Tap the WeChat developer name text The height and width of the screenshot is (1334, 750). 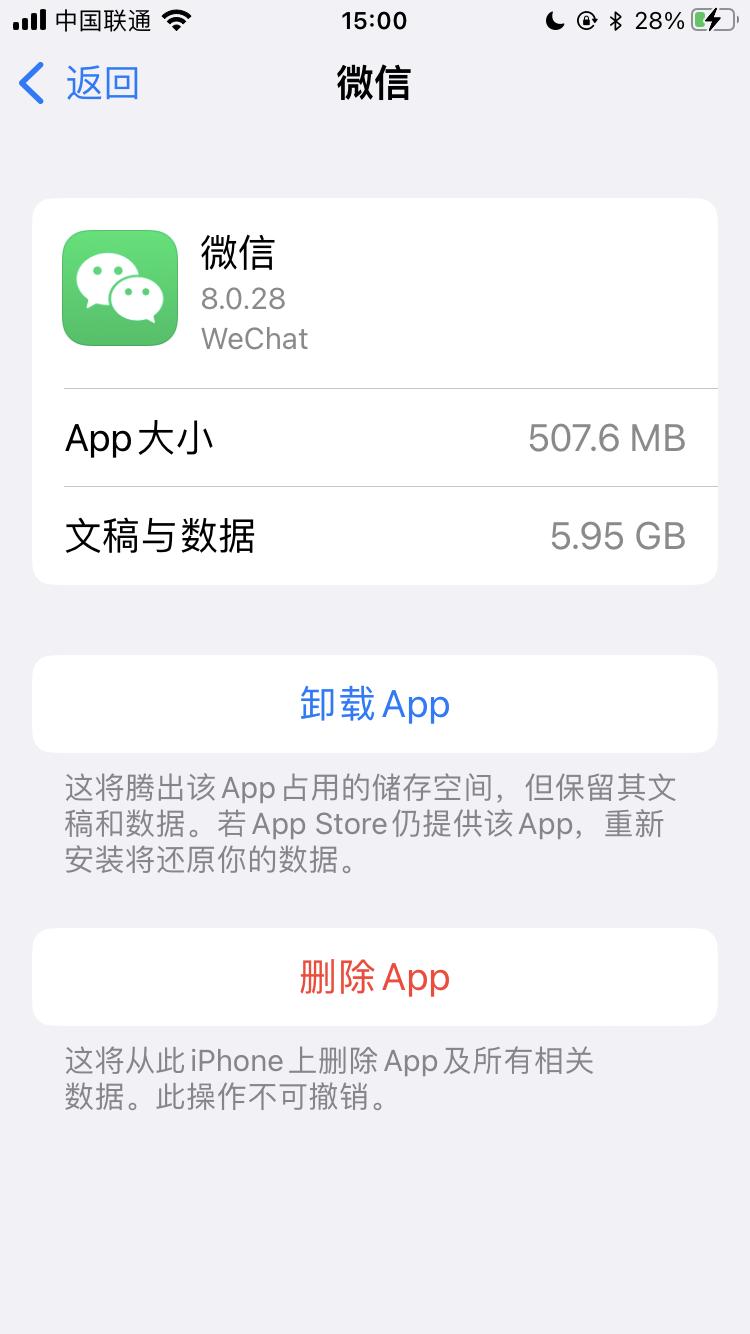coord(254,338)
